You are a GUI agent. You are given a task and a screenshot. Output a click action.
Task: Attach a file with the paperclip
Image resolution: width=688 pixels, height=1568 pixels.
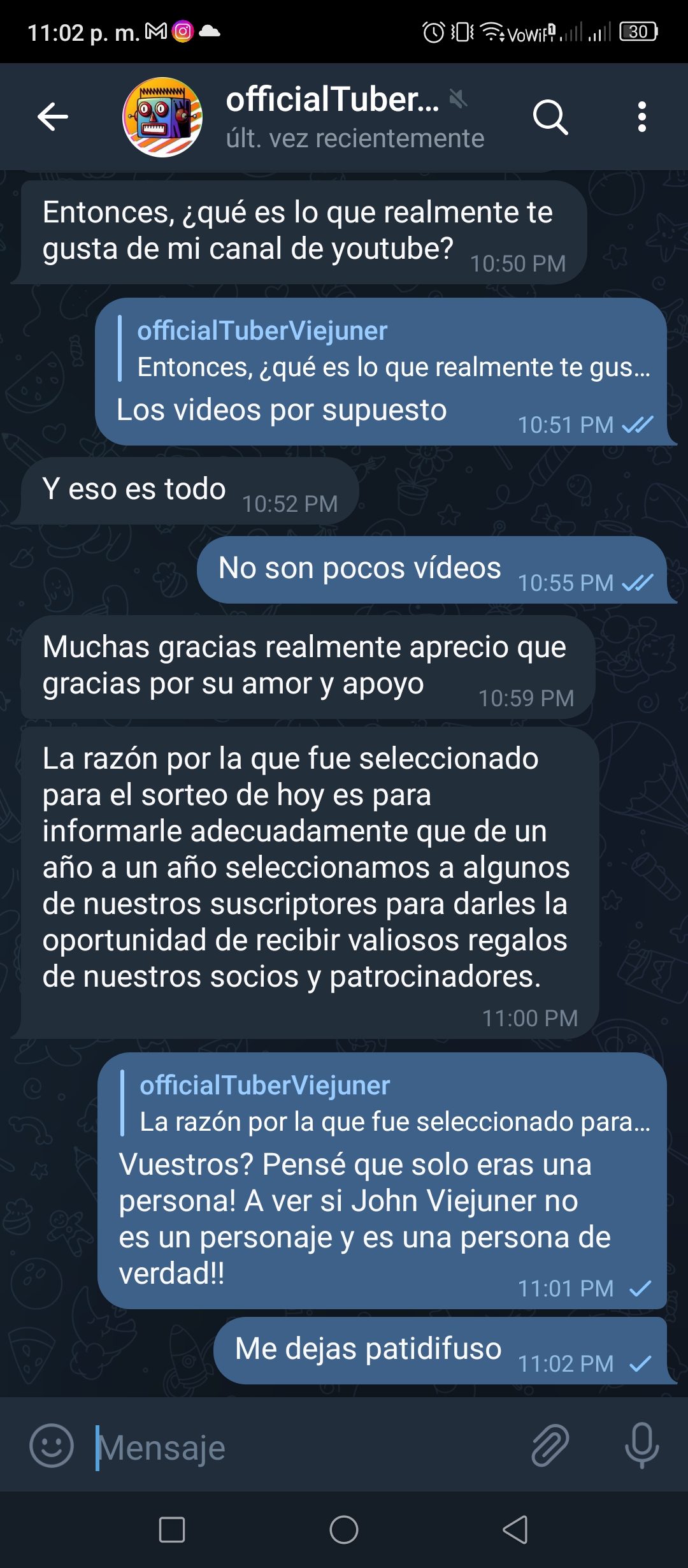click(550, 1446)
